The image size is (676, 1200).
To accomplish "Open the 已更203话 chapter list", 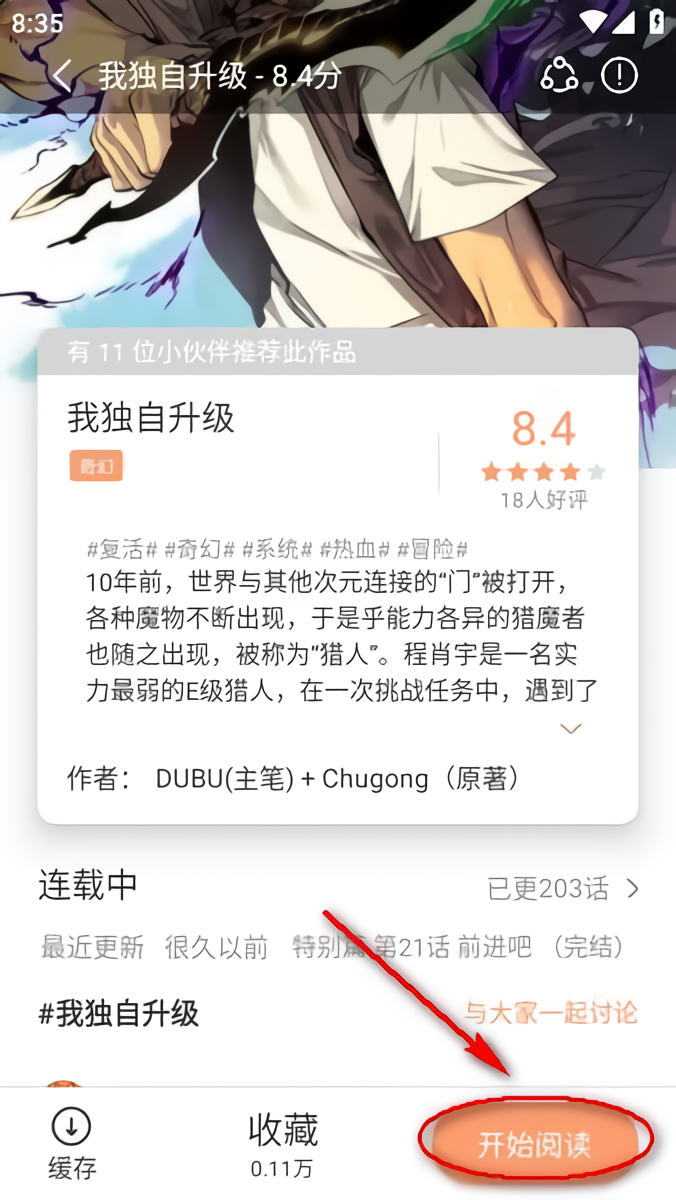I will pos(563,888).
